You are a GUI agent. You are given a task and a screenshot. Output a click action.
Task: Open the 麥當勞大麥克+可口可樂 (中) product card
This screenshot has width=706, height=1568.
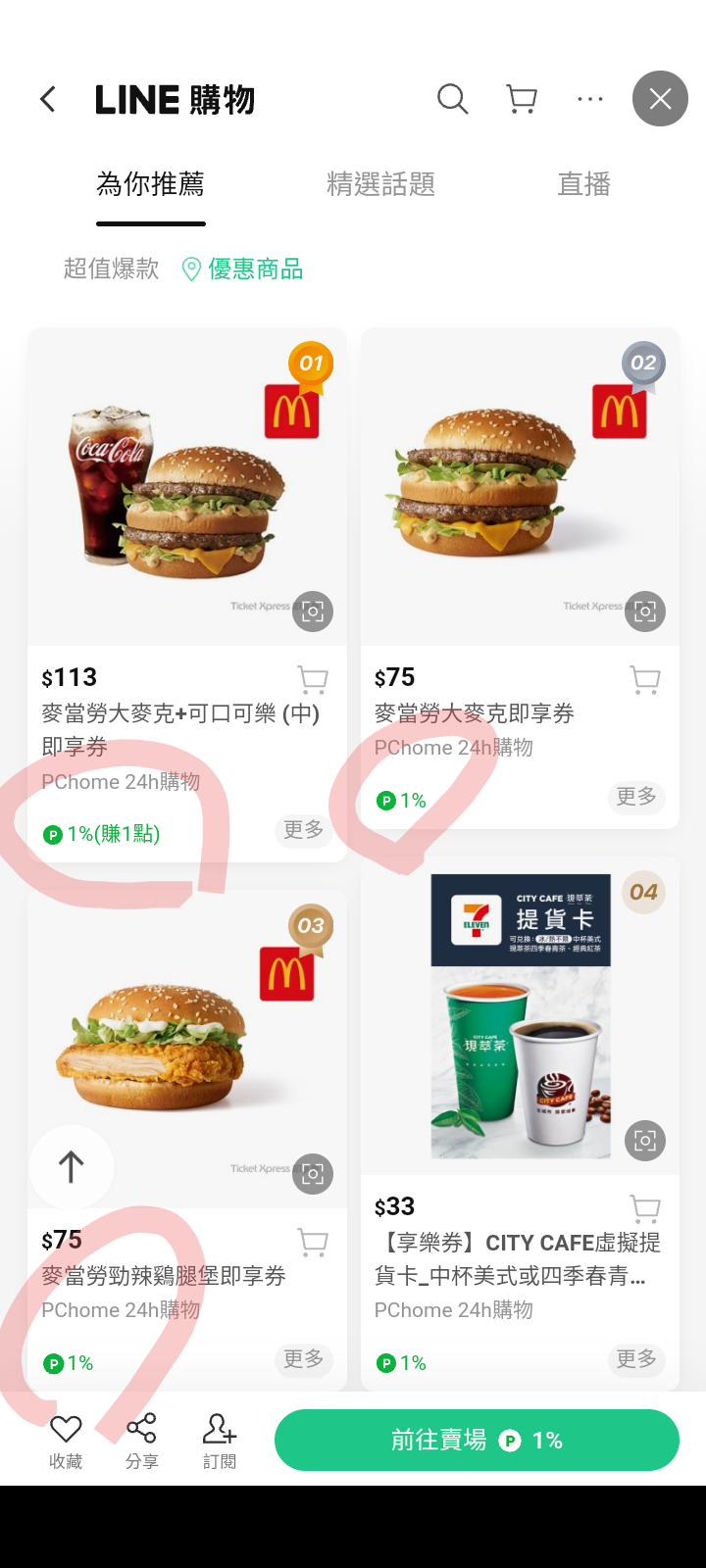click(x=186, y=490)
